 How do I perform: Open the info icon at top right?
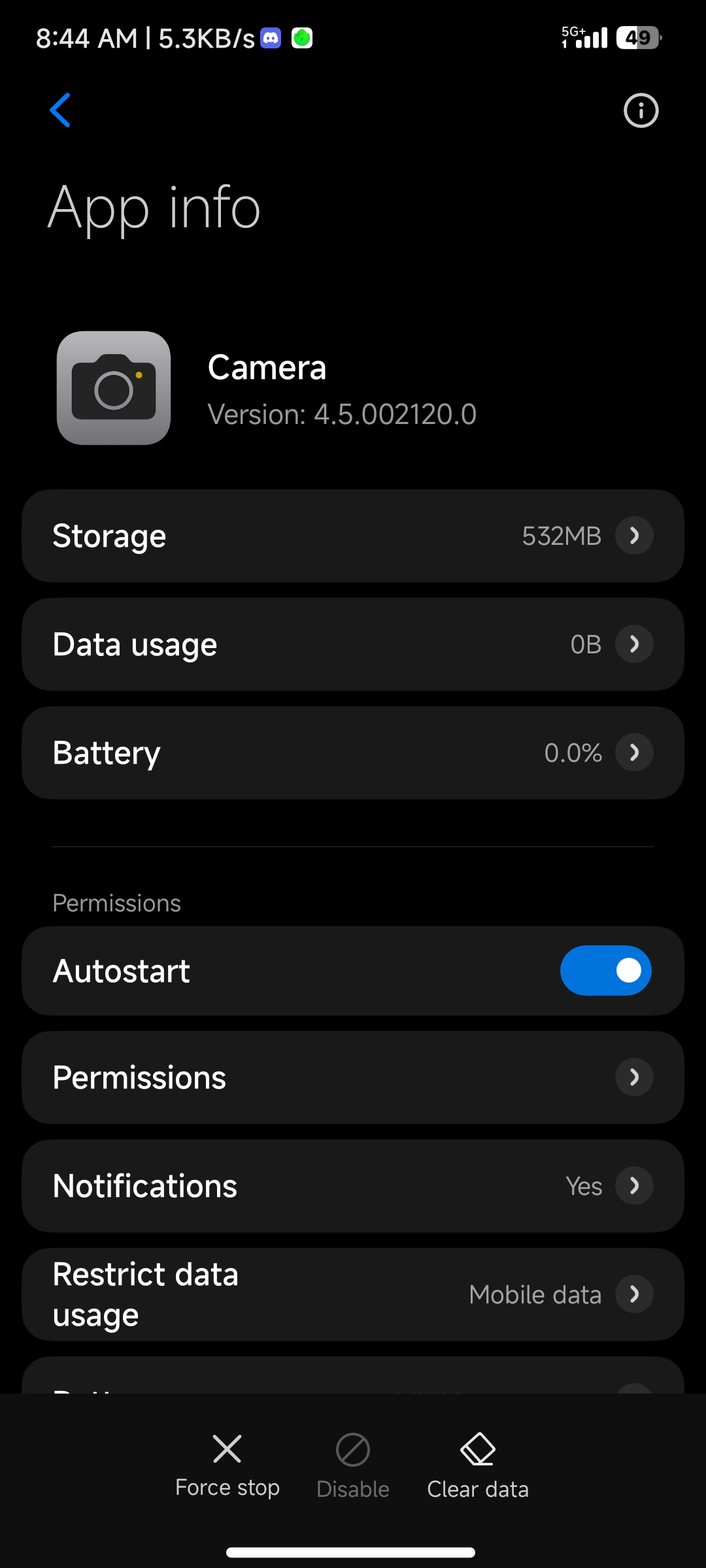[x=641, y=110]
